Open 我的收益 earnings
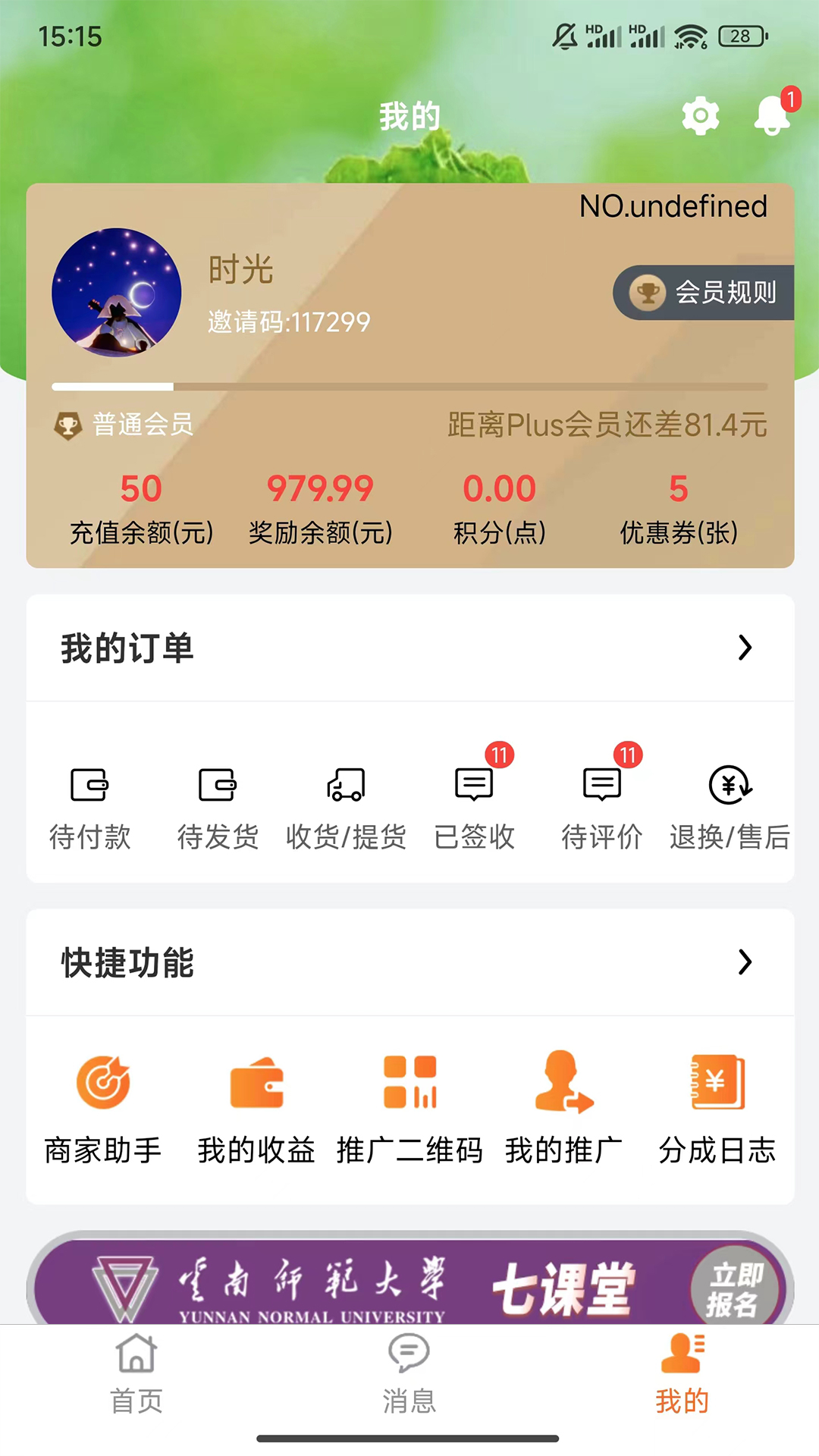The width and height of the screenshot is (819, 1456). click(x=256, y=1107)
